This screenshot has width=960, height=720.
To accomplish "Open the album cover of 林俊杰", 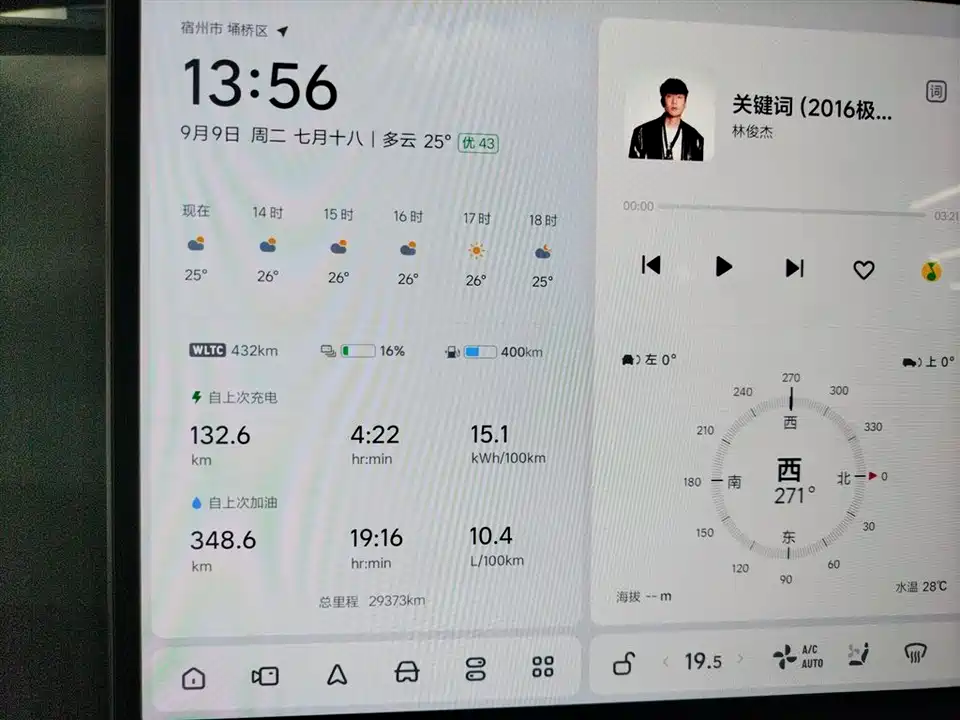I will (665, 120).
